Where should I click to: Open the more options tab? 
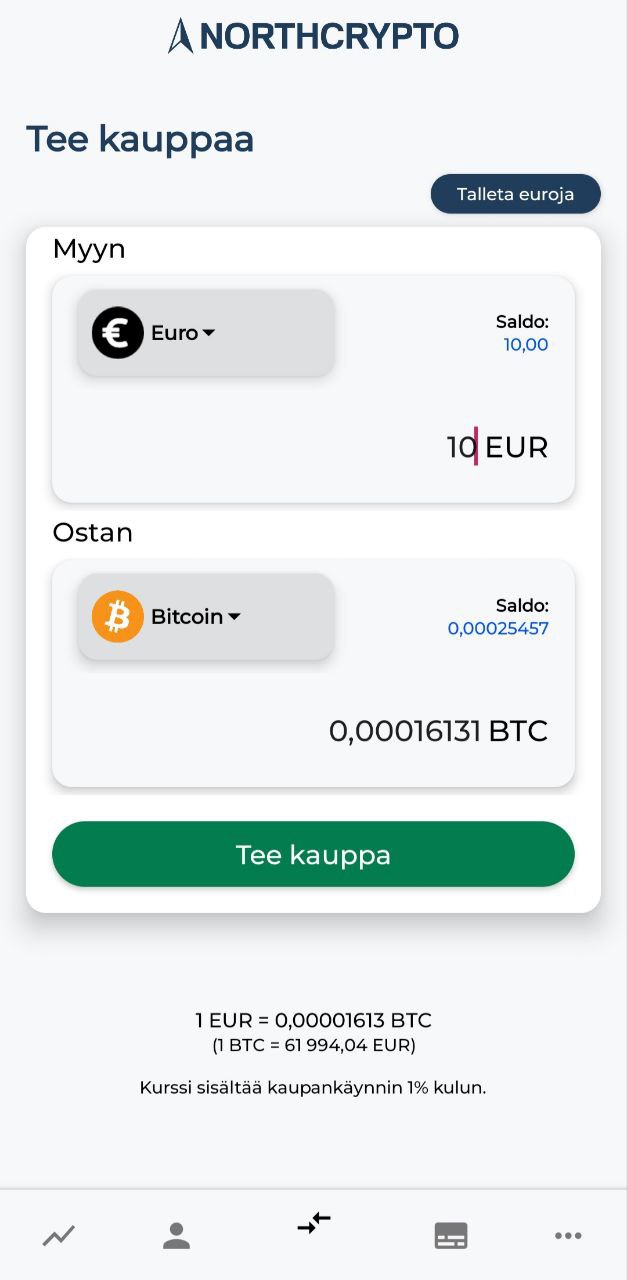pos(568,1236)
